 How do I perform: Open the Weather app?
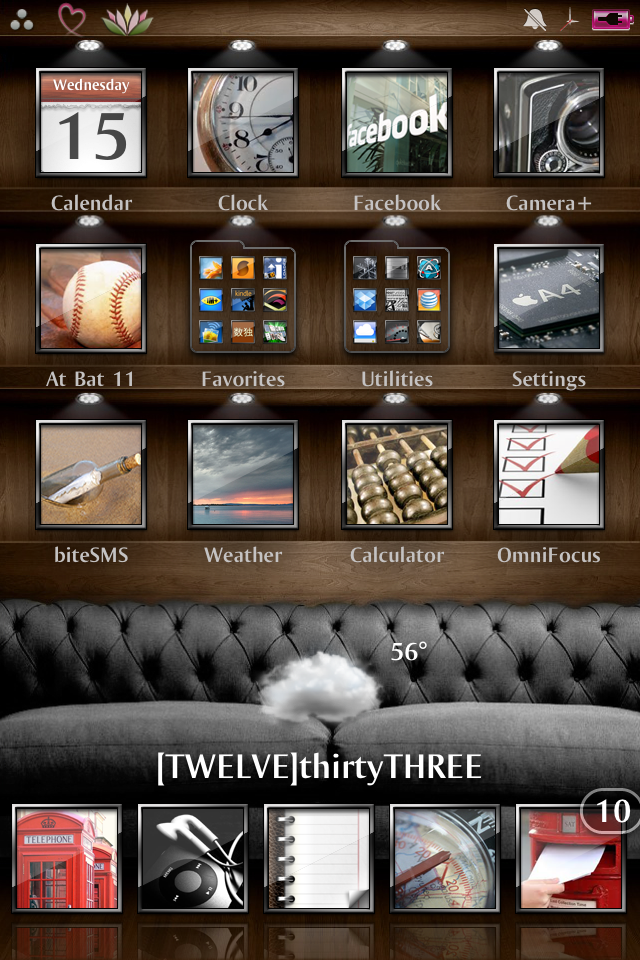pos(243,475)
